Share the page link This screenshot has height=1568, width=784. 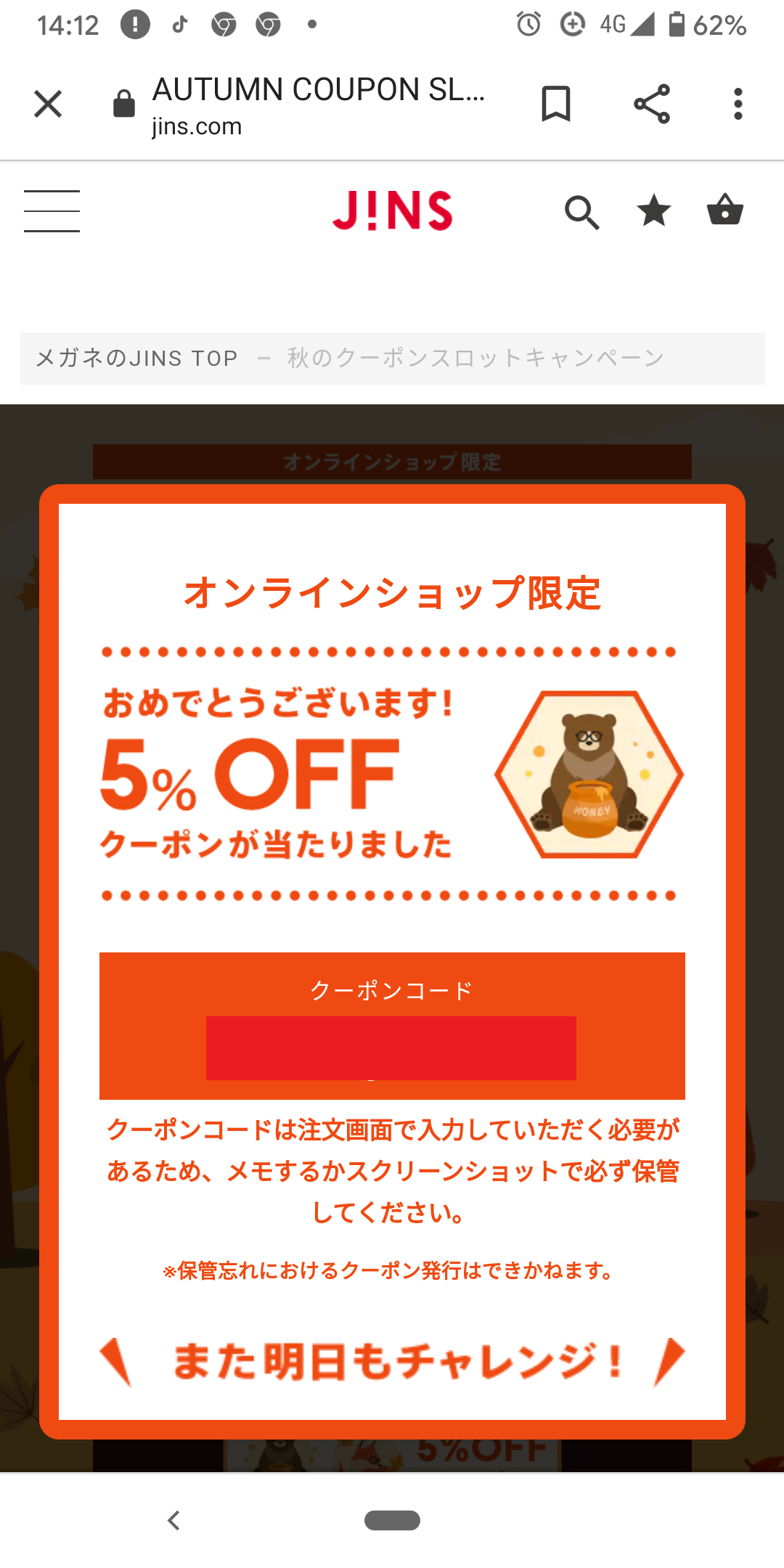point(652,104)
